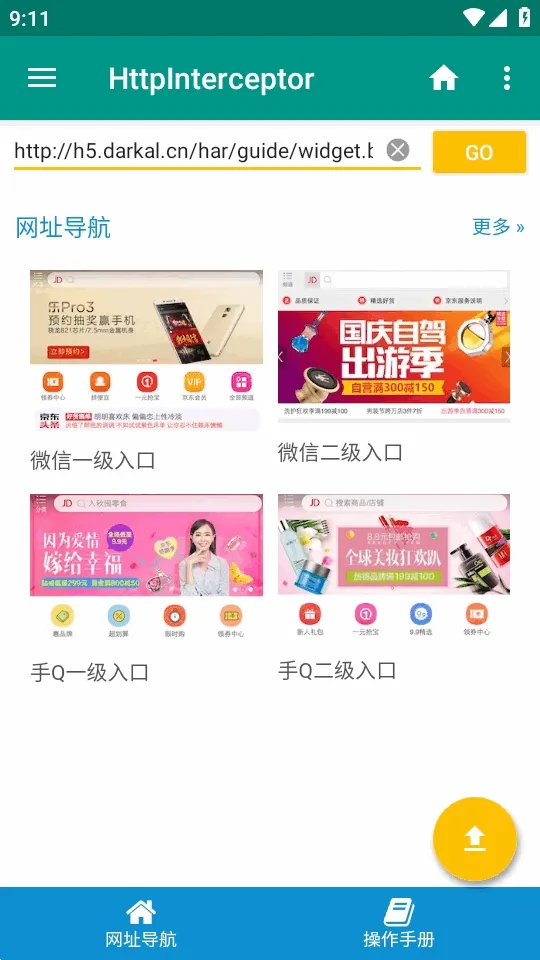Open the 微信二级入口 tile
540x960 pixels.
(x=394, y=366)
